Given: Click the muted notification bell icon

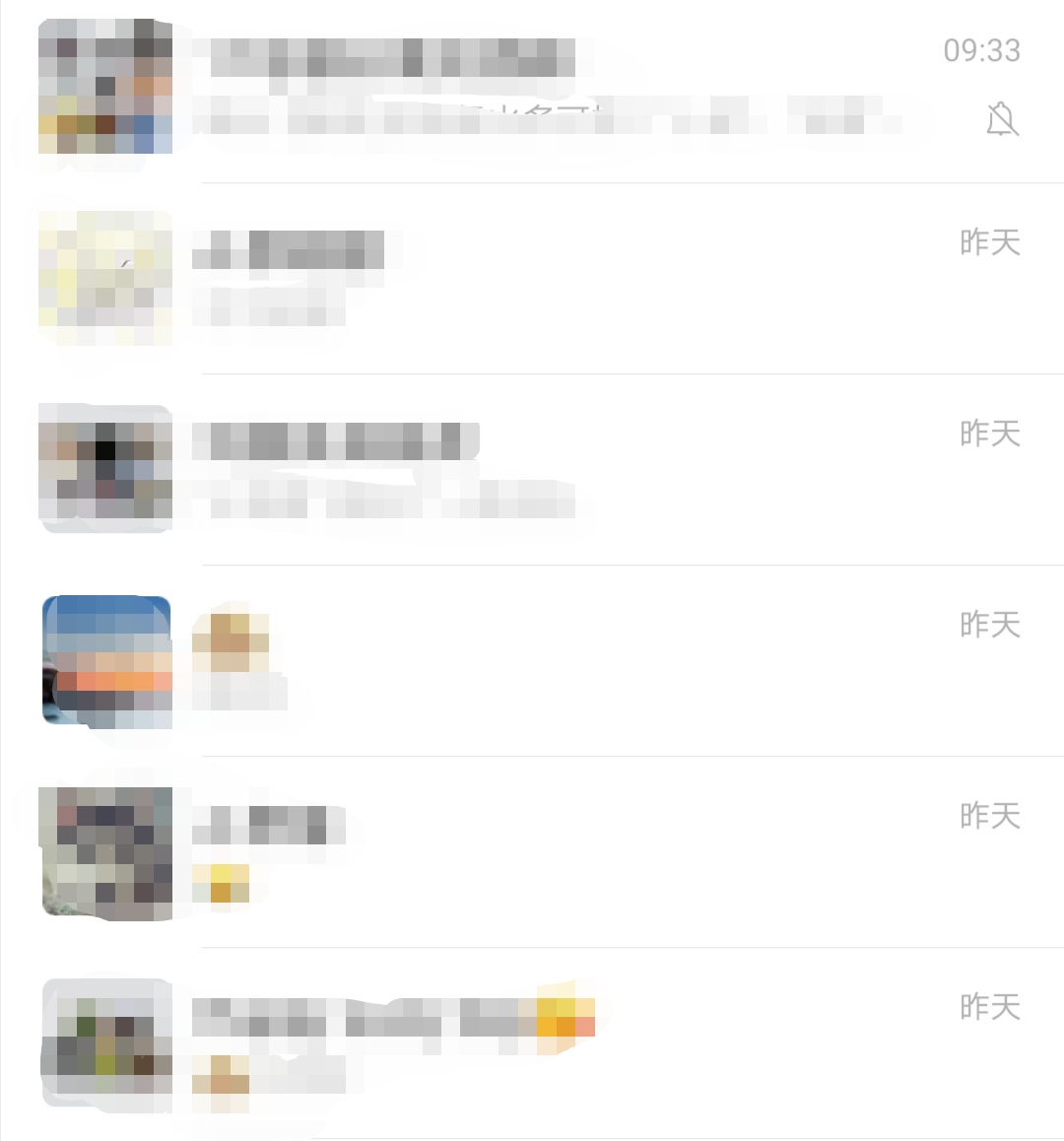Looking at the screenshot, I should (1003, 120).
